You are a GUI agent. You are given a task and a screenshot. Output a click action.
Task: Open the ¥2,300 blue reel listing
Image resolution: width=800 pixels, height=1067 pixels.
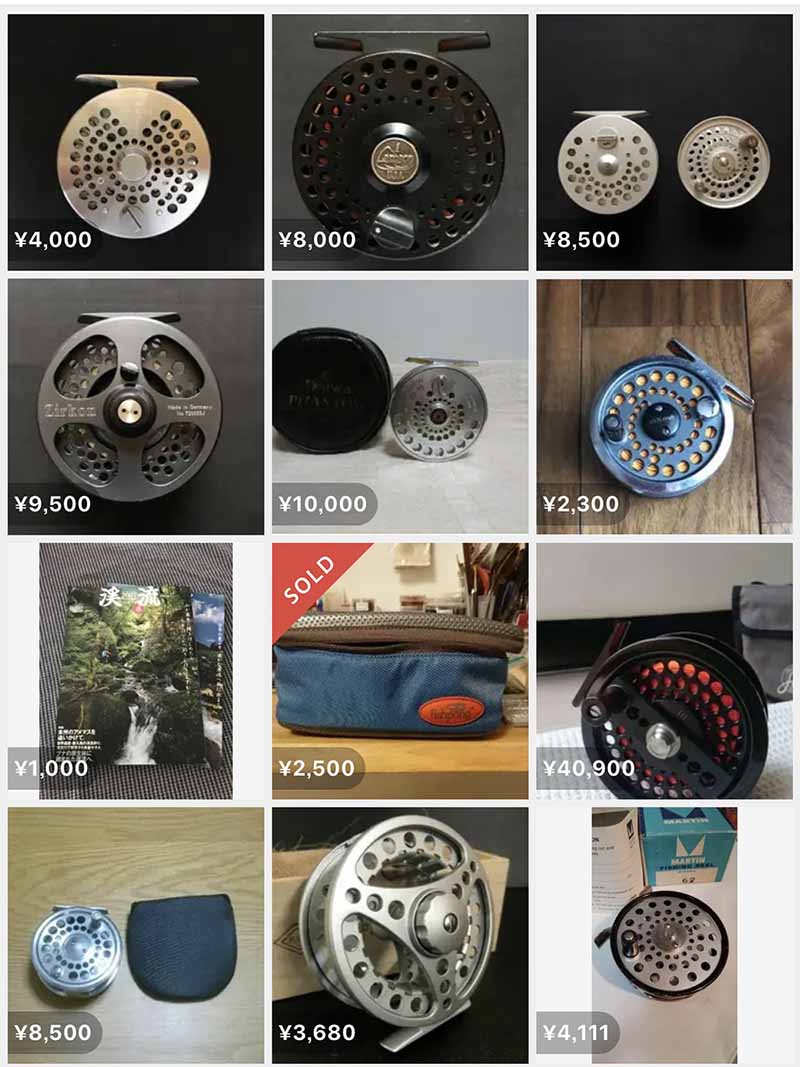tap(664, 406)
